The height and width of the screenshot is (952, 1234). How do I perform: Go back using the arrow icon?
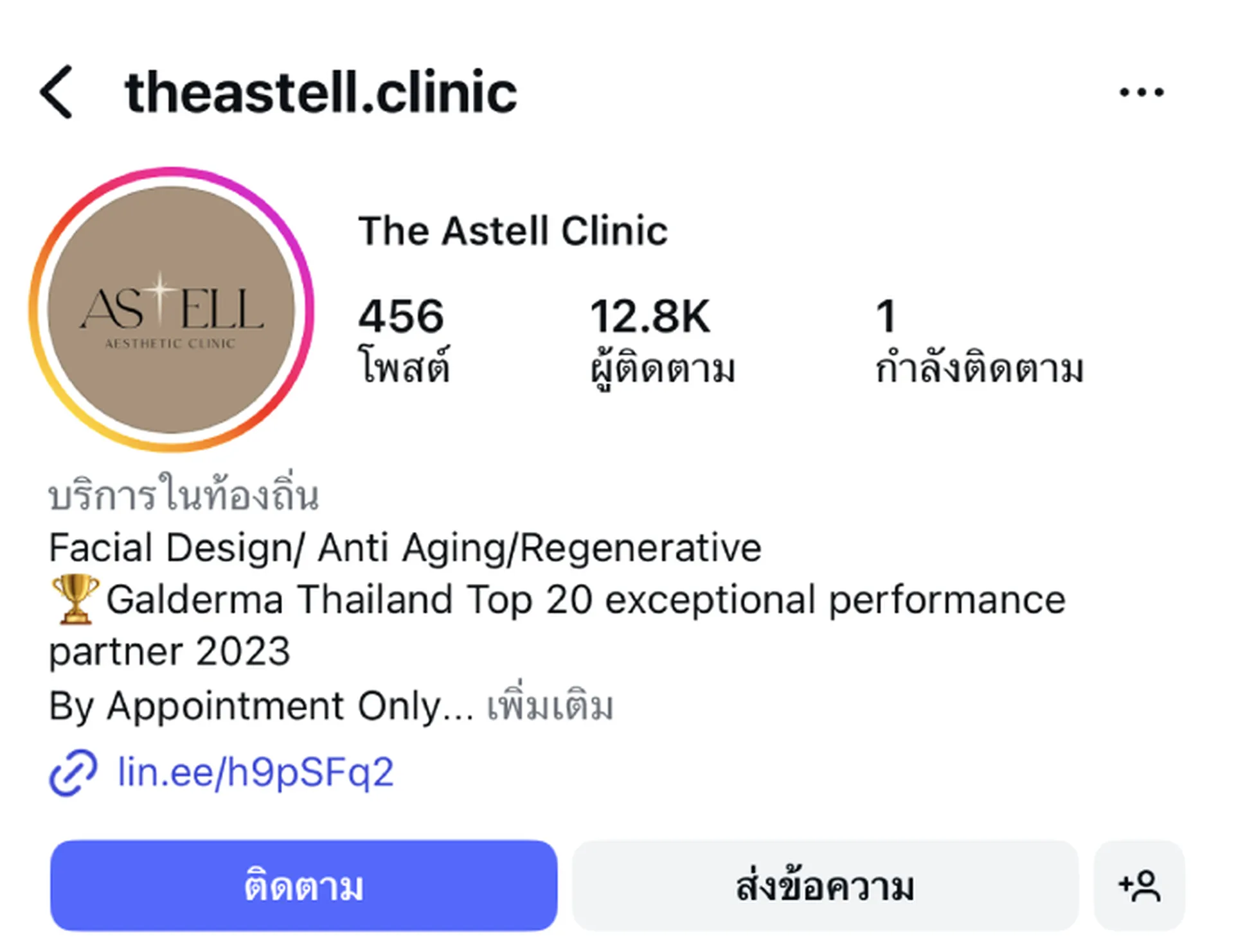coord(57,92)
